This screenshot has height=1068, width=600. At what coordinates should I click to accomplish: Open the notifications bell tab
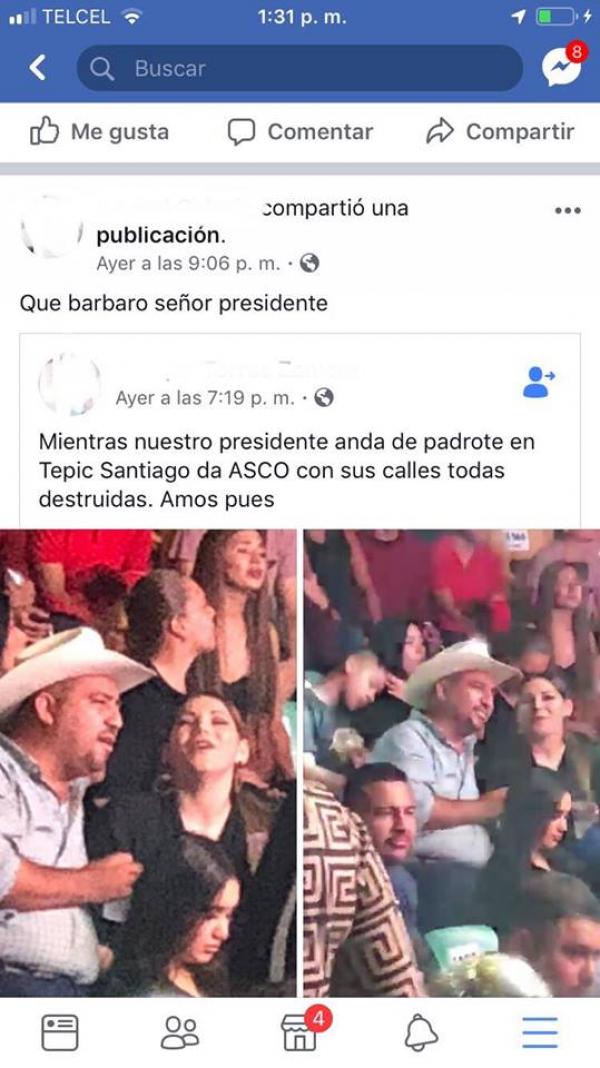(421, 1032)
